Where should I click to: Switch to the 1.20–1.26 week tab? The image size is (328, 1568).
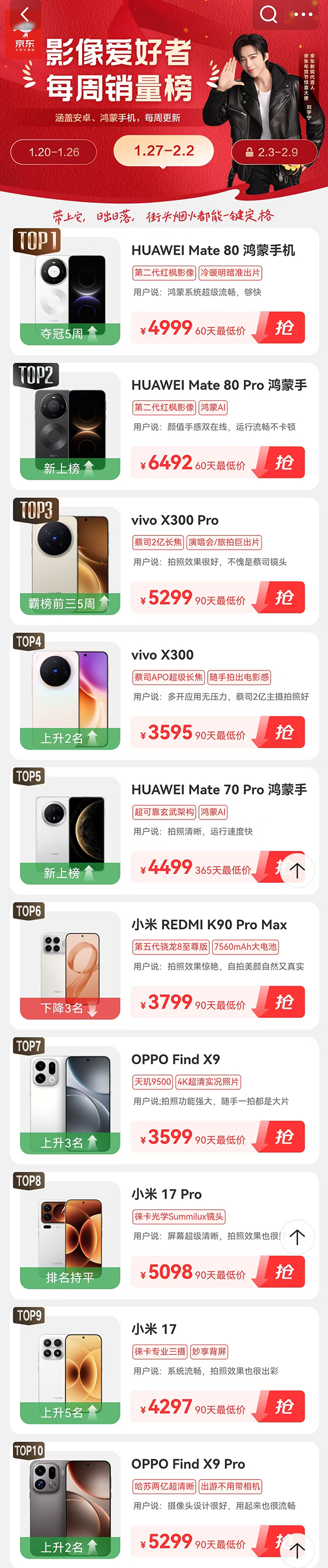[x=54, y=152]
